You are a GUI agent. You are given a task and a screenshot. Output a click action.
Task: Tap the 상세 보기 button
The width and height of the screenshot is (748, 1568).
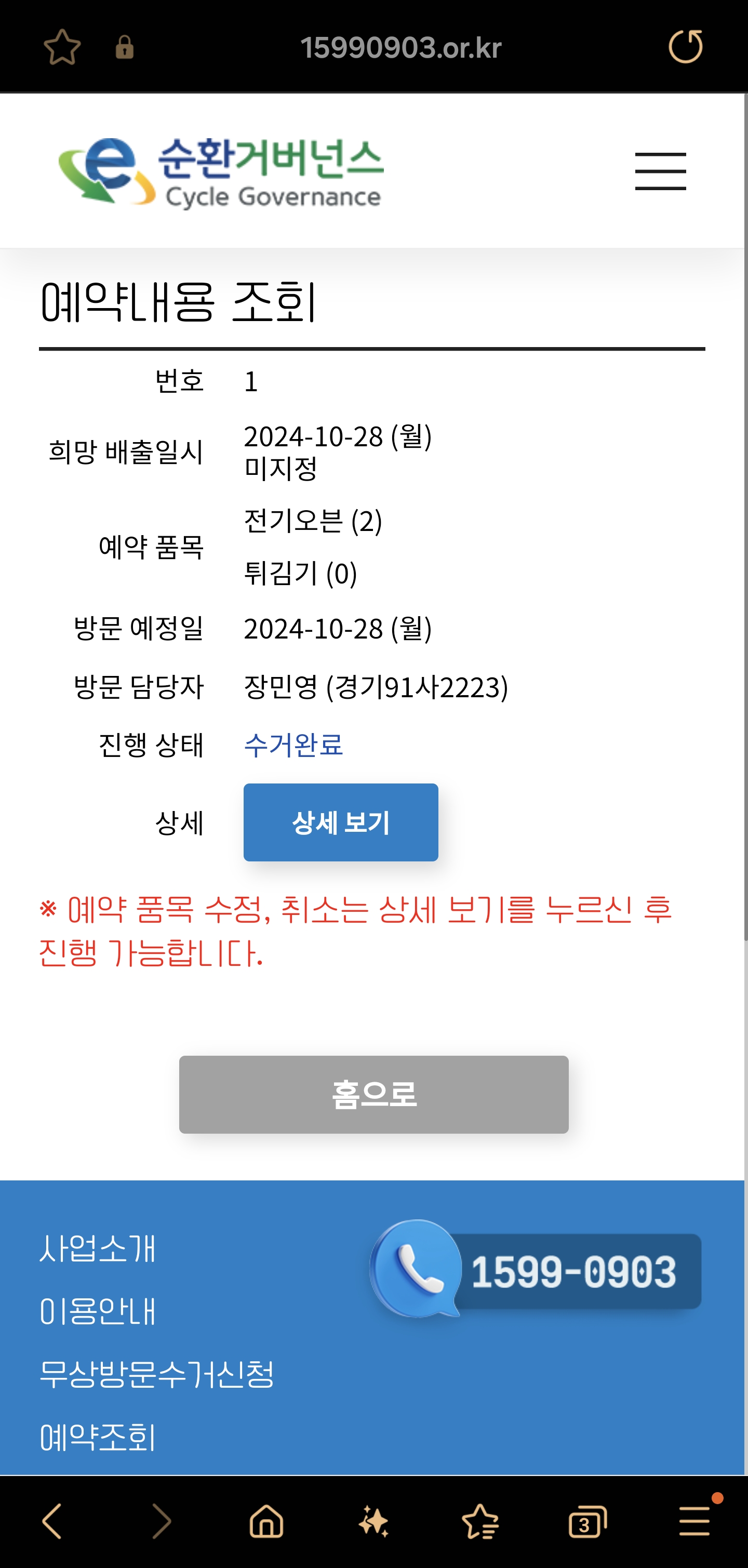pyautogui.click(x=340, y=822)
